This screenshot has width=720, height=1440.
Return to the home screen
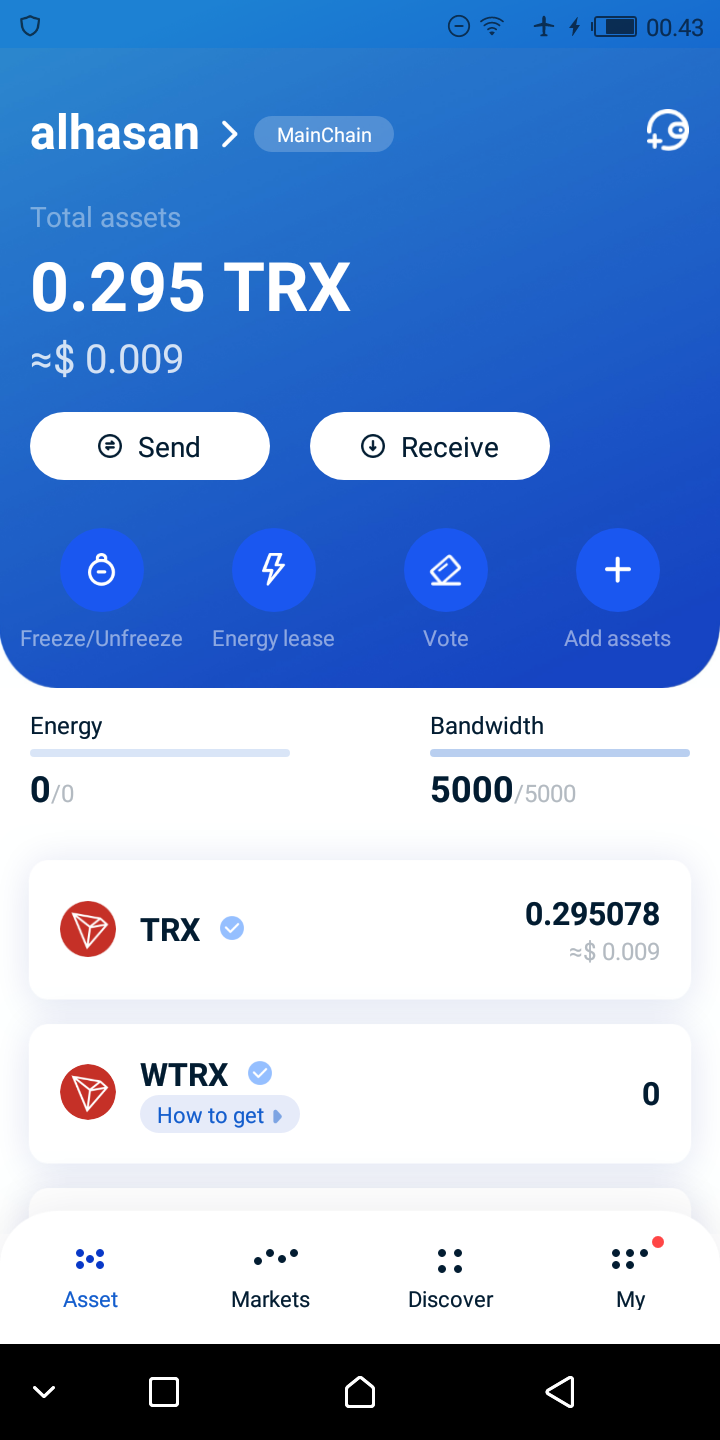point(360,1392)
